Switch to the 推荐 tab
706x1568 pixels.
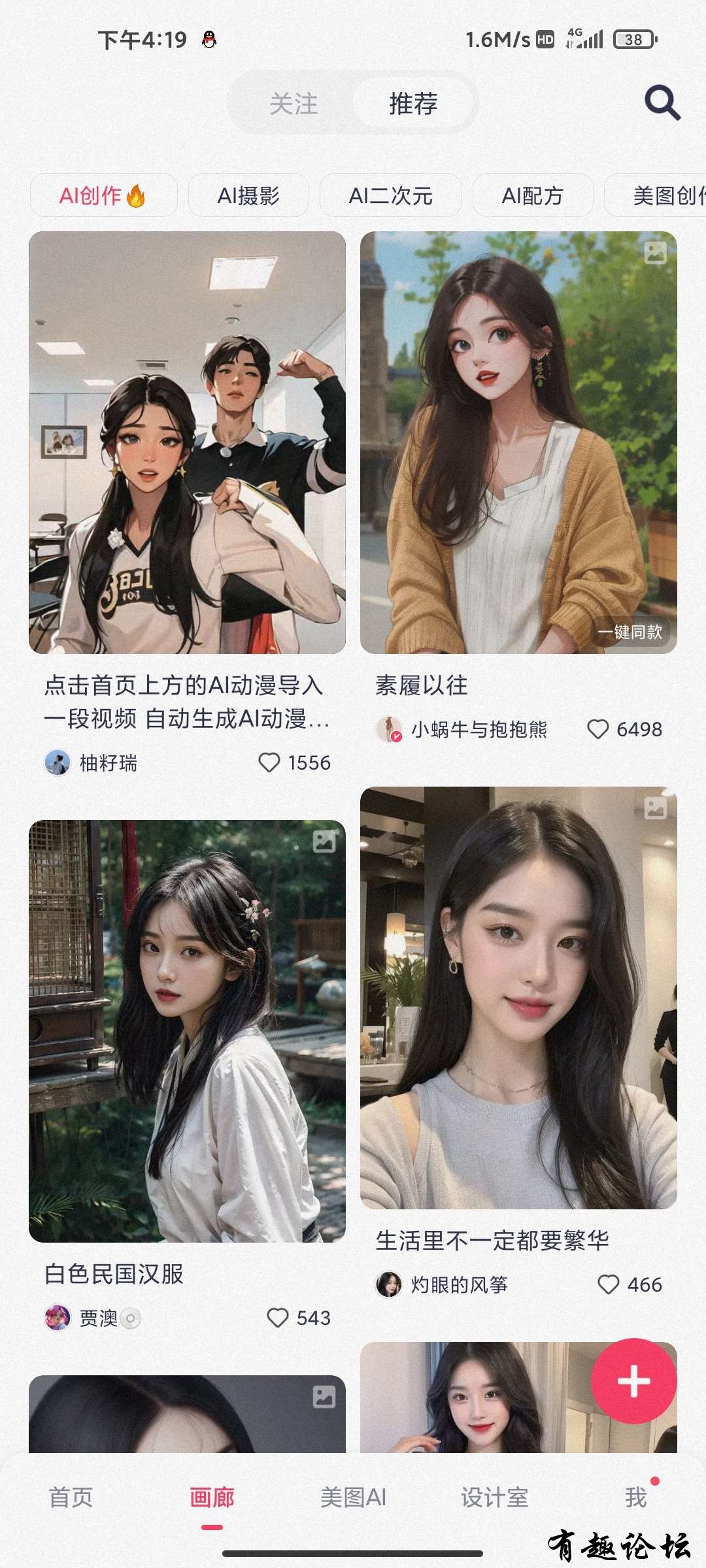(x=413, y=104)
